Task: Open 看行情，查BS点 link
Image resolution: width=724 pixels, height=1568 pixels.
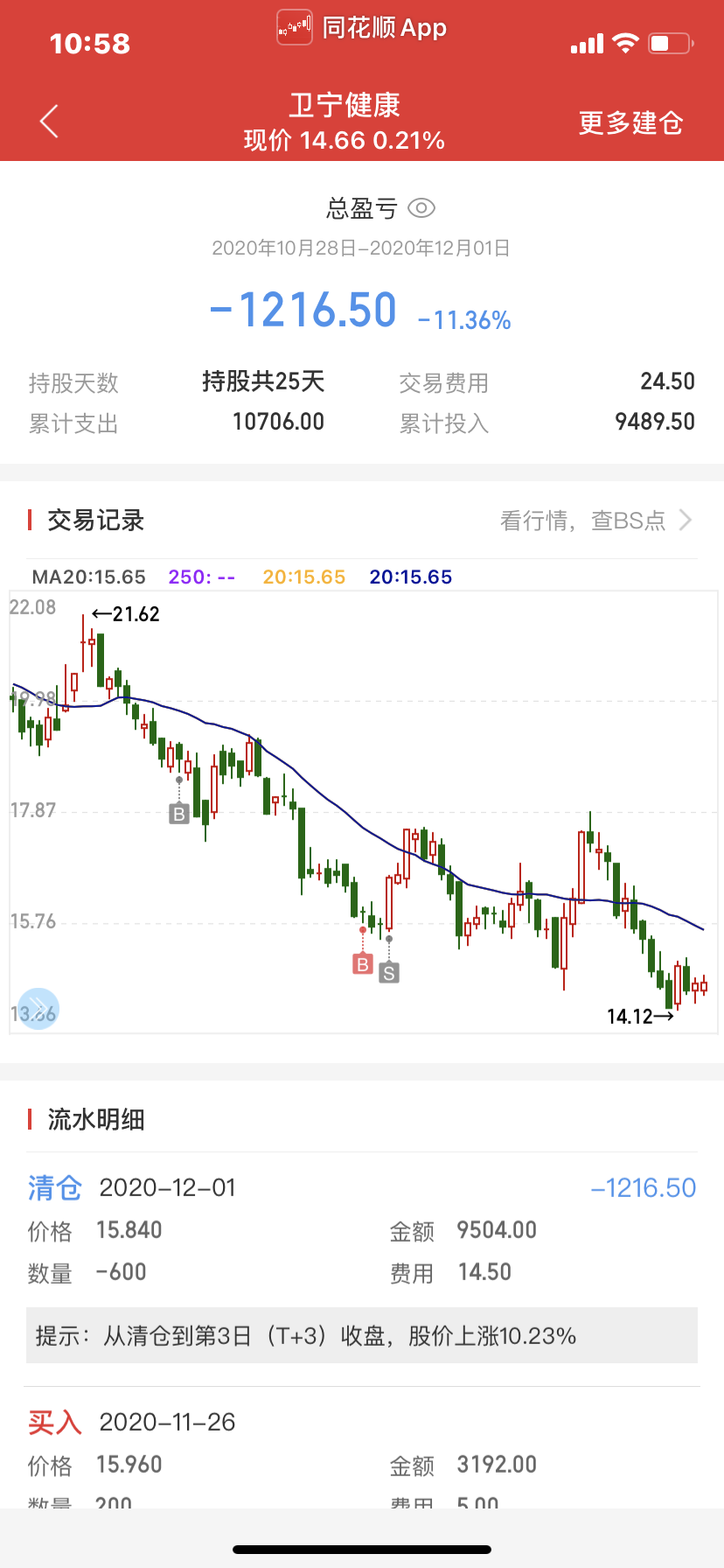Action: 595,521
